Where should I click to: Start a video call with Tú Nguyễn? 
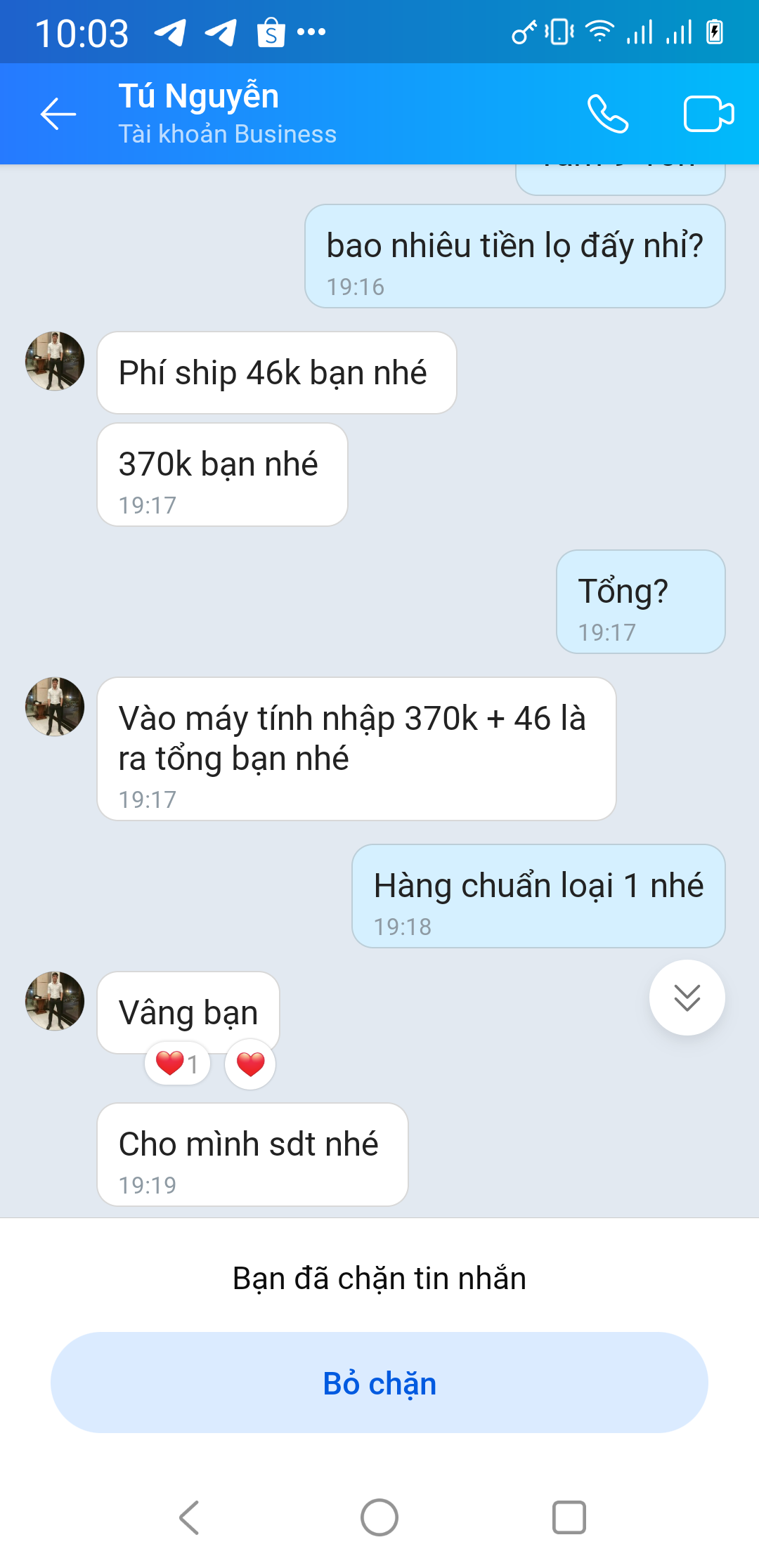(708, 114)
